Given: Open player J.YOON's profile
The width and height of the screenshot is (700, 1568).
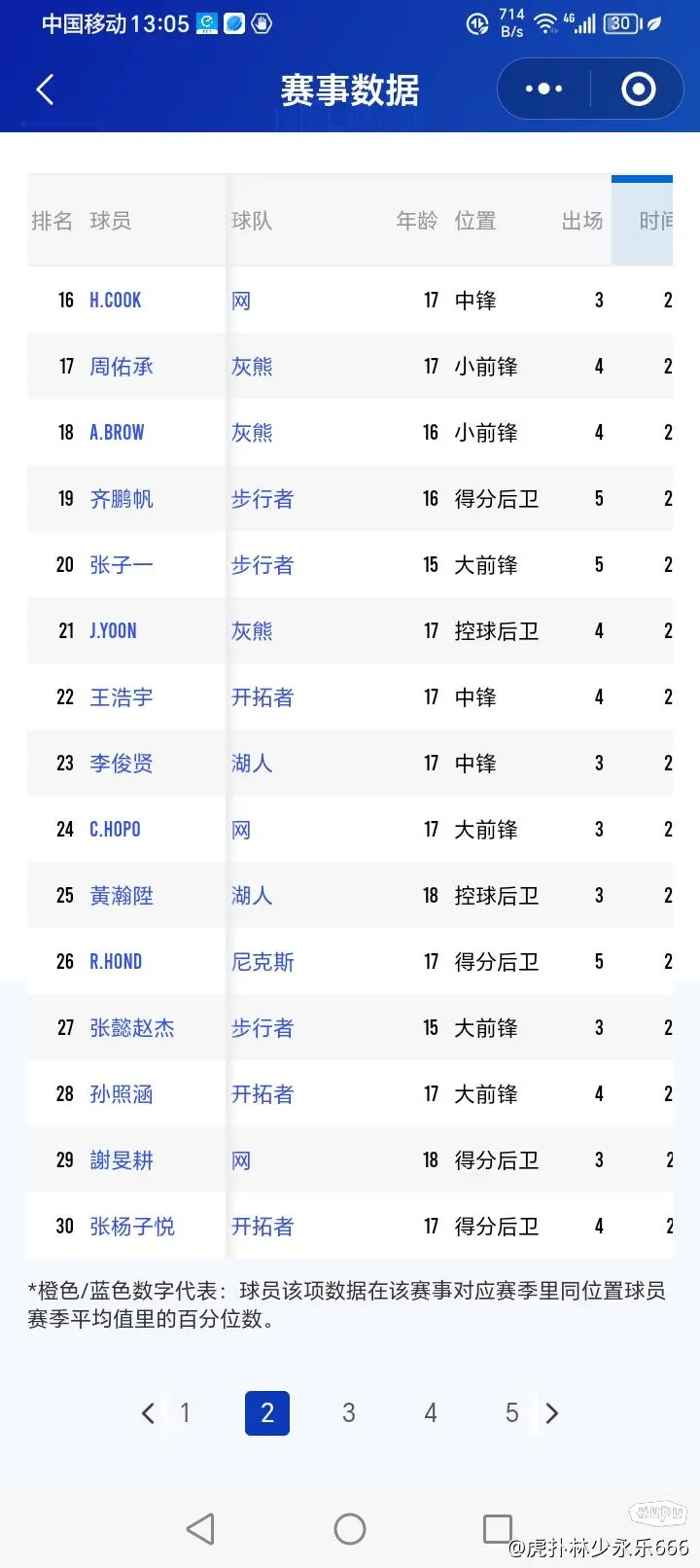Looking at the screenshot, I should tap(113, 631).
